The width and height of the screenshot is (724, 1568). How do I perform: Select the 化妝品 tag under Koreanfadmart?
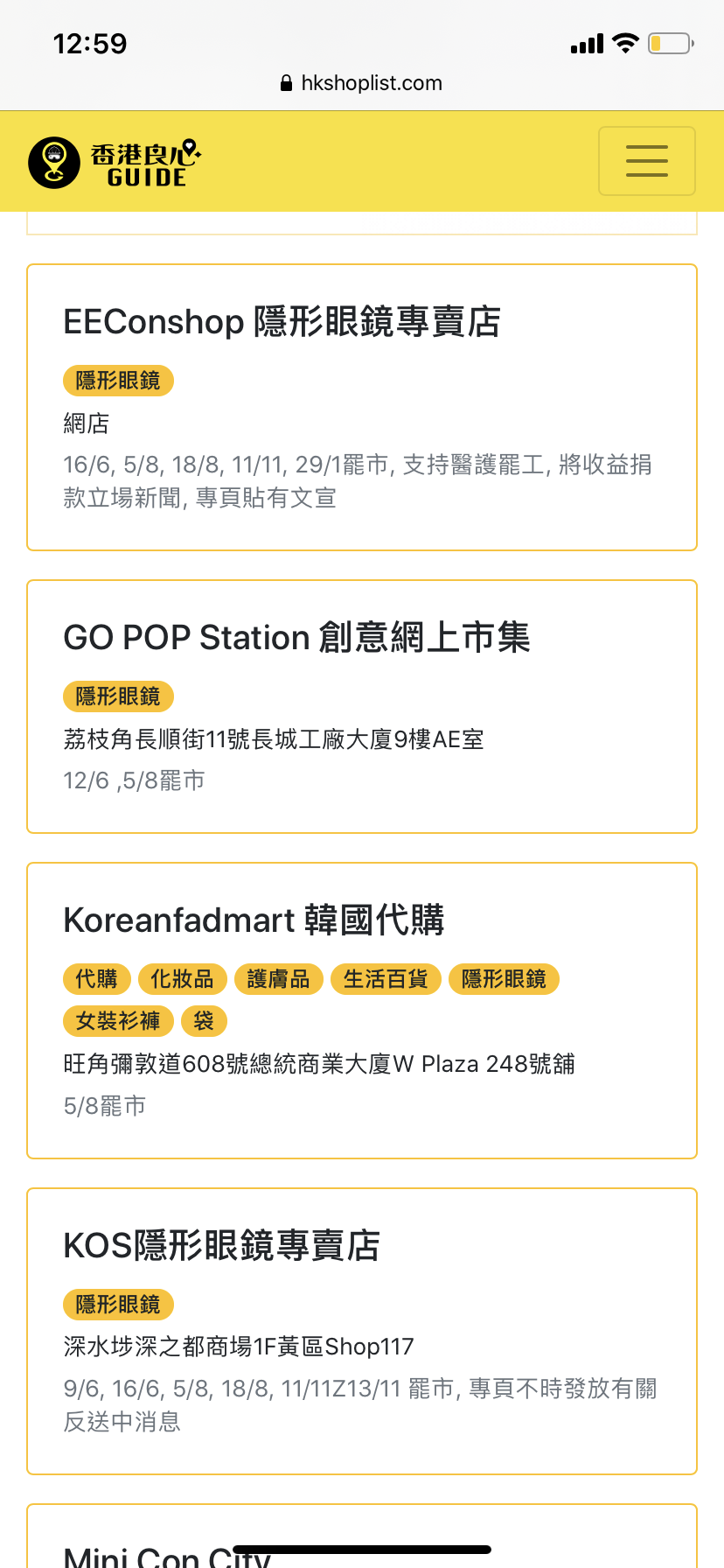pyautogui.click(x=182, y=979)
